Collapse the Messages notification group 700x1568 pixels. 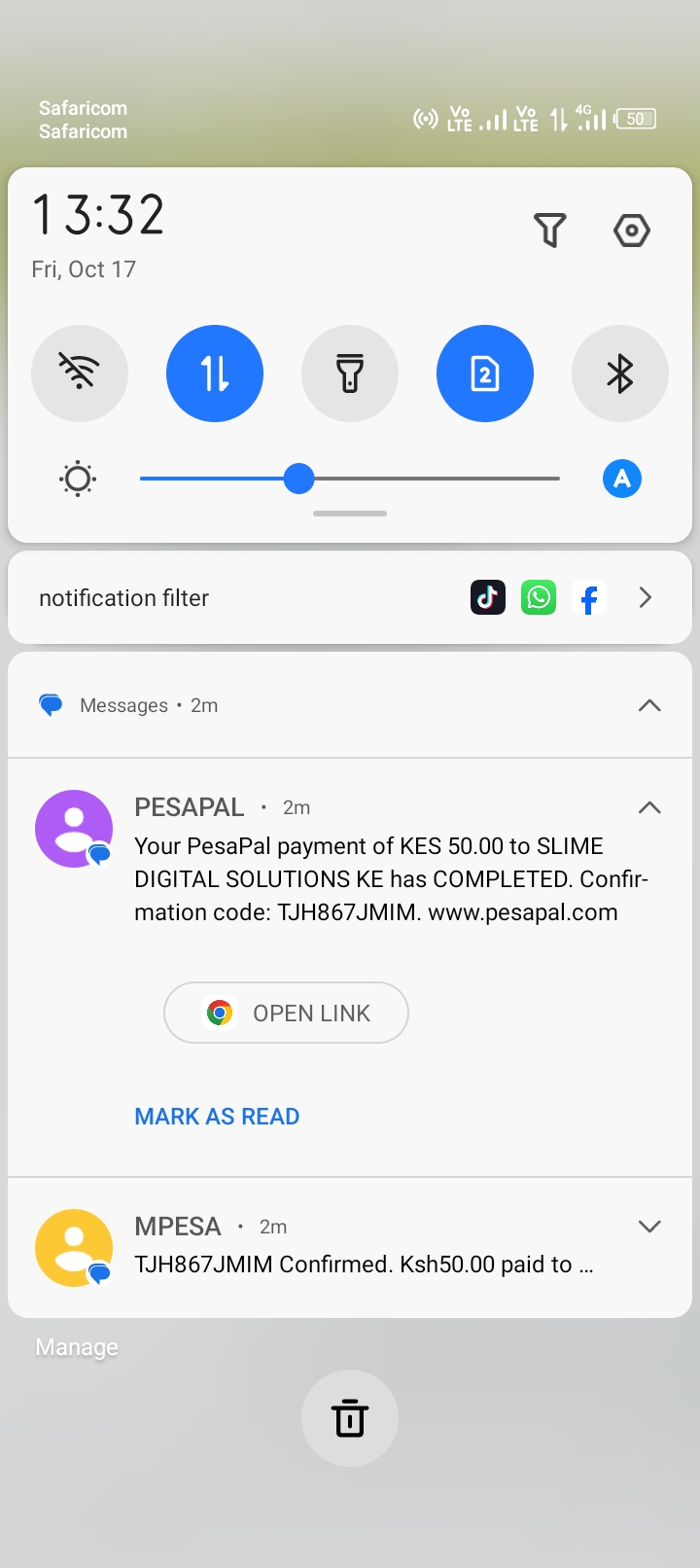(649, 705)
